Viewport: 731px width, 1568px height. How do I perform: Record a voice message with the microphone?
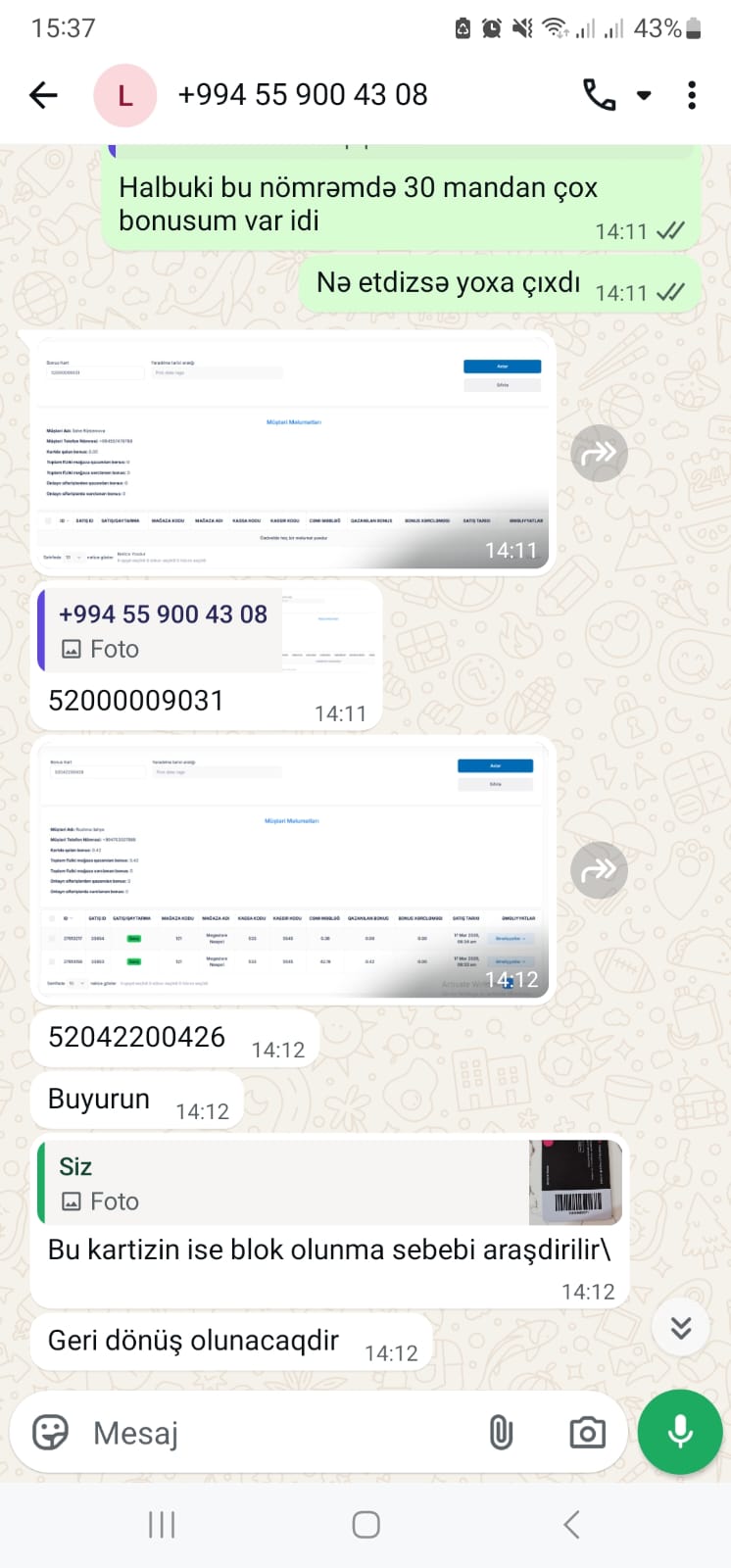coord(680,1432)
